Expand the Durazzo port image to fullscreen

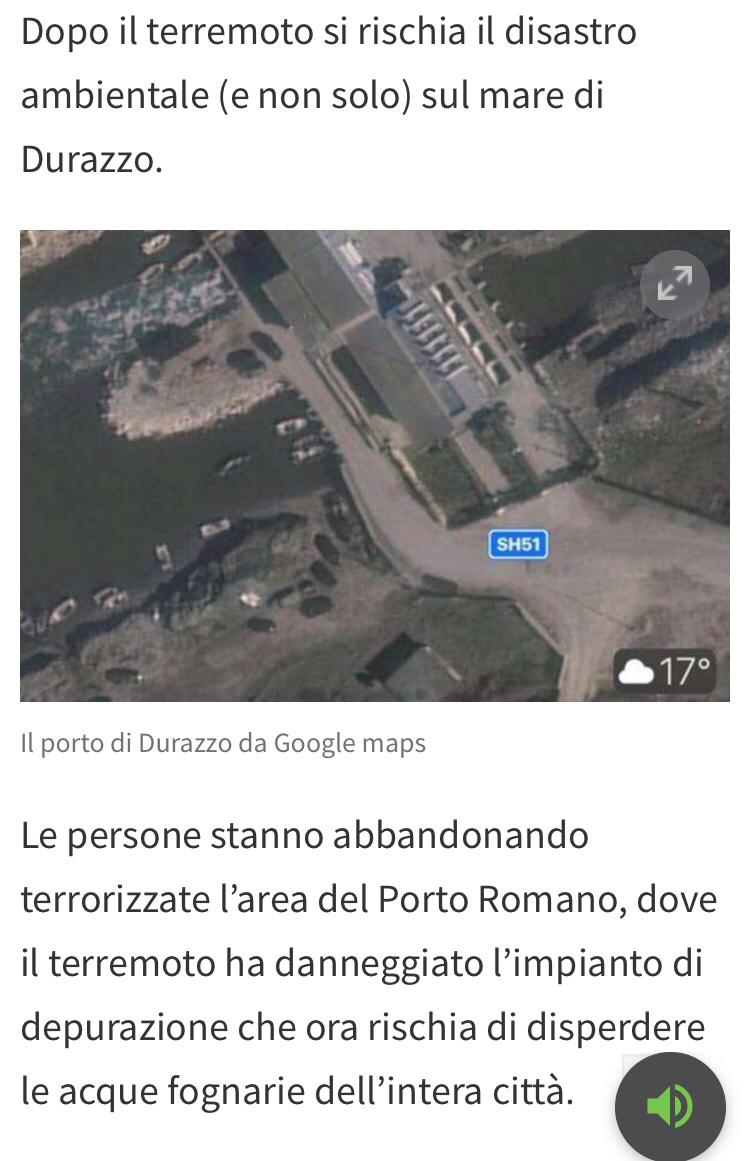pos(674,285)
